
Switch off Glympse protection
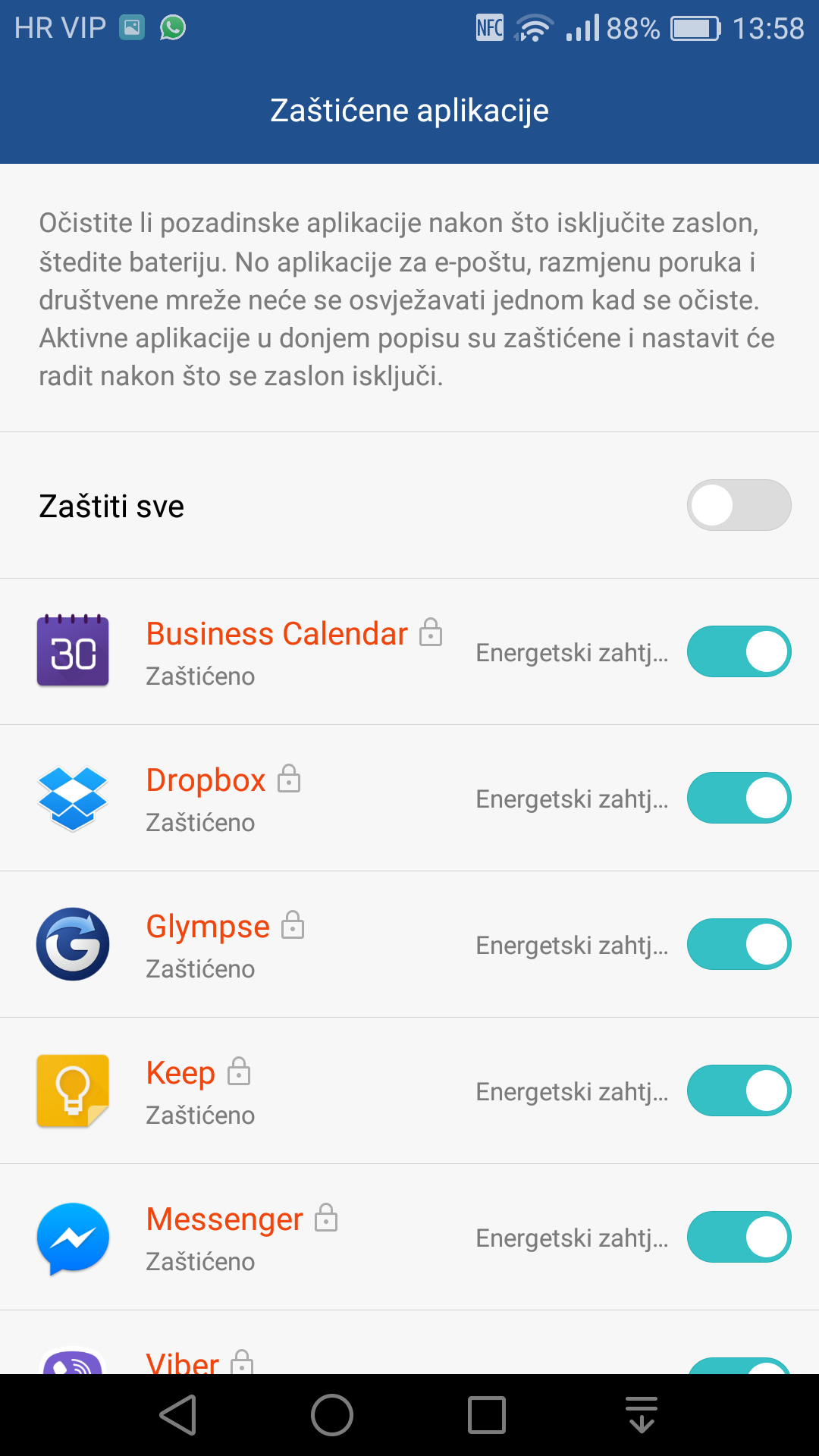[739, 944]
